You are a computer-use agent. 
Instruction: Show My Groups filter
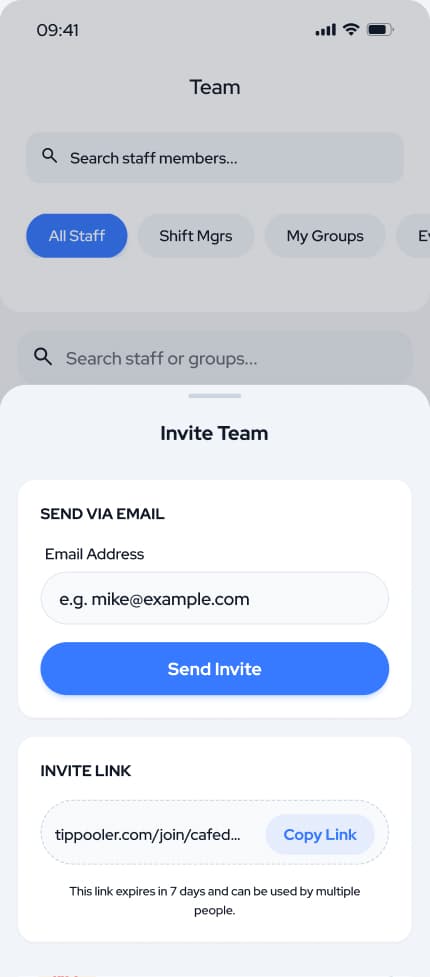point(325,236)
